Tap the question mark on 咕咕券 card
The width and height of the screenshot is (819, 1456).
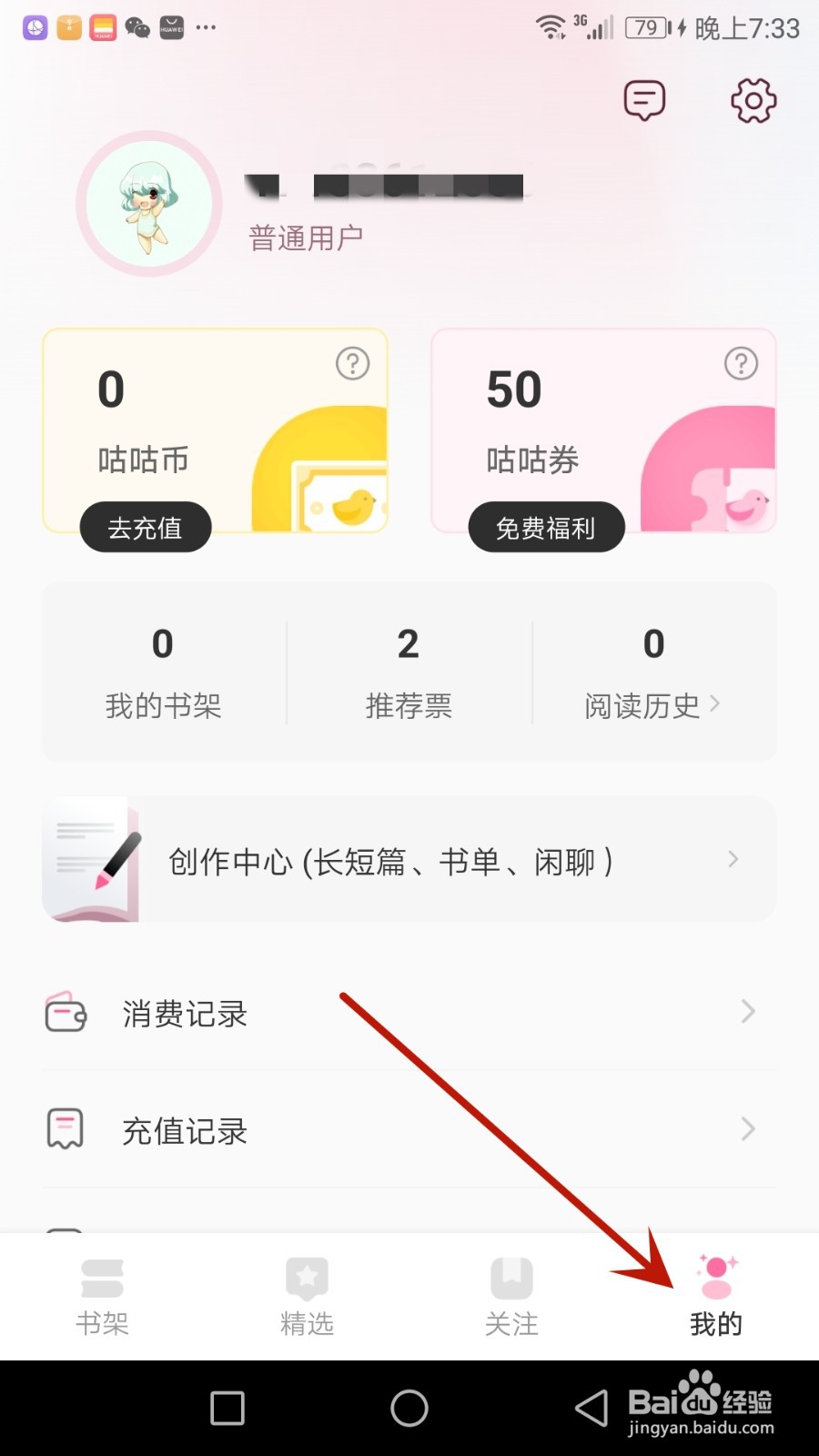coord(741,364)
